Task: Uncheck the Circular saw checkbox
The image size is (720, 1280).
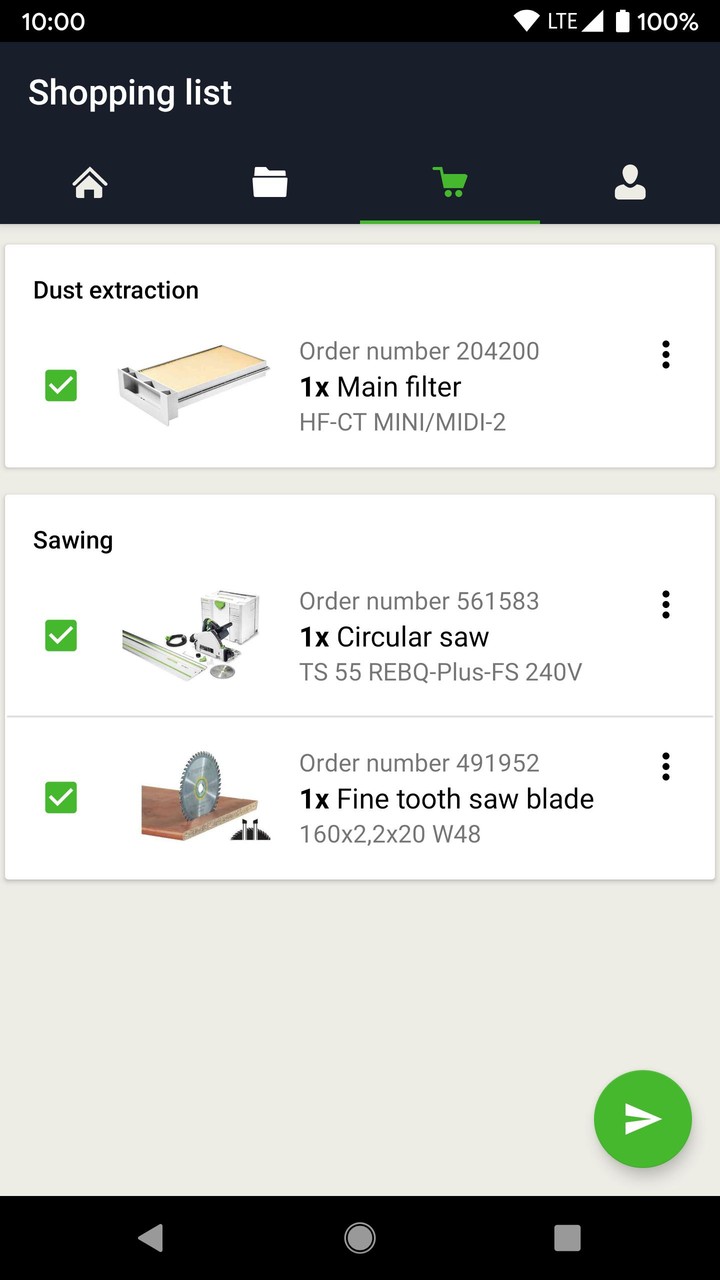Action: click(x=61, y=636)
